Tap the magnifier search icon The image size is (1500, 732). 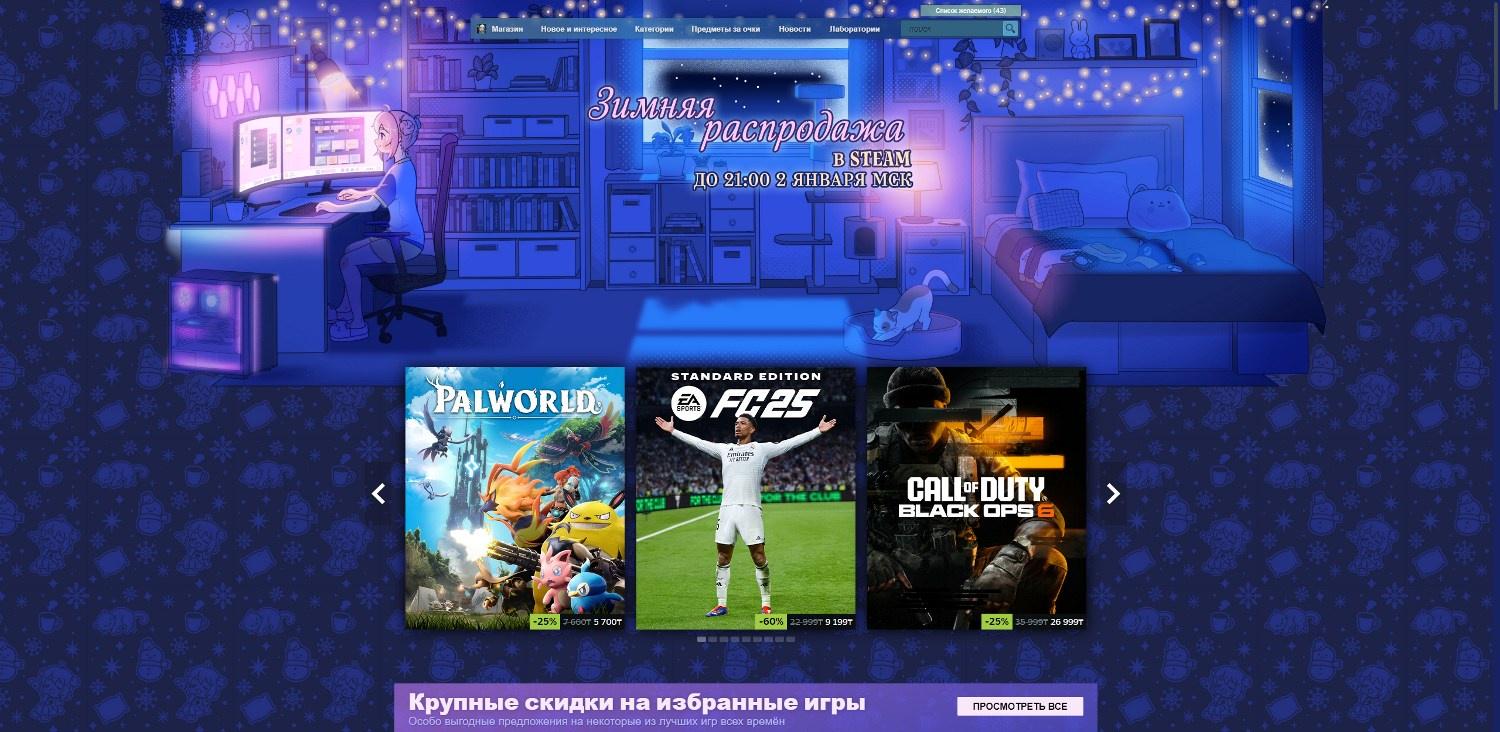pos(1010,29)
